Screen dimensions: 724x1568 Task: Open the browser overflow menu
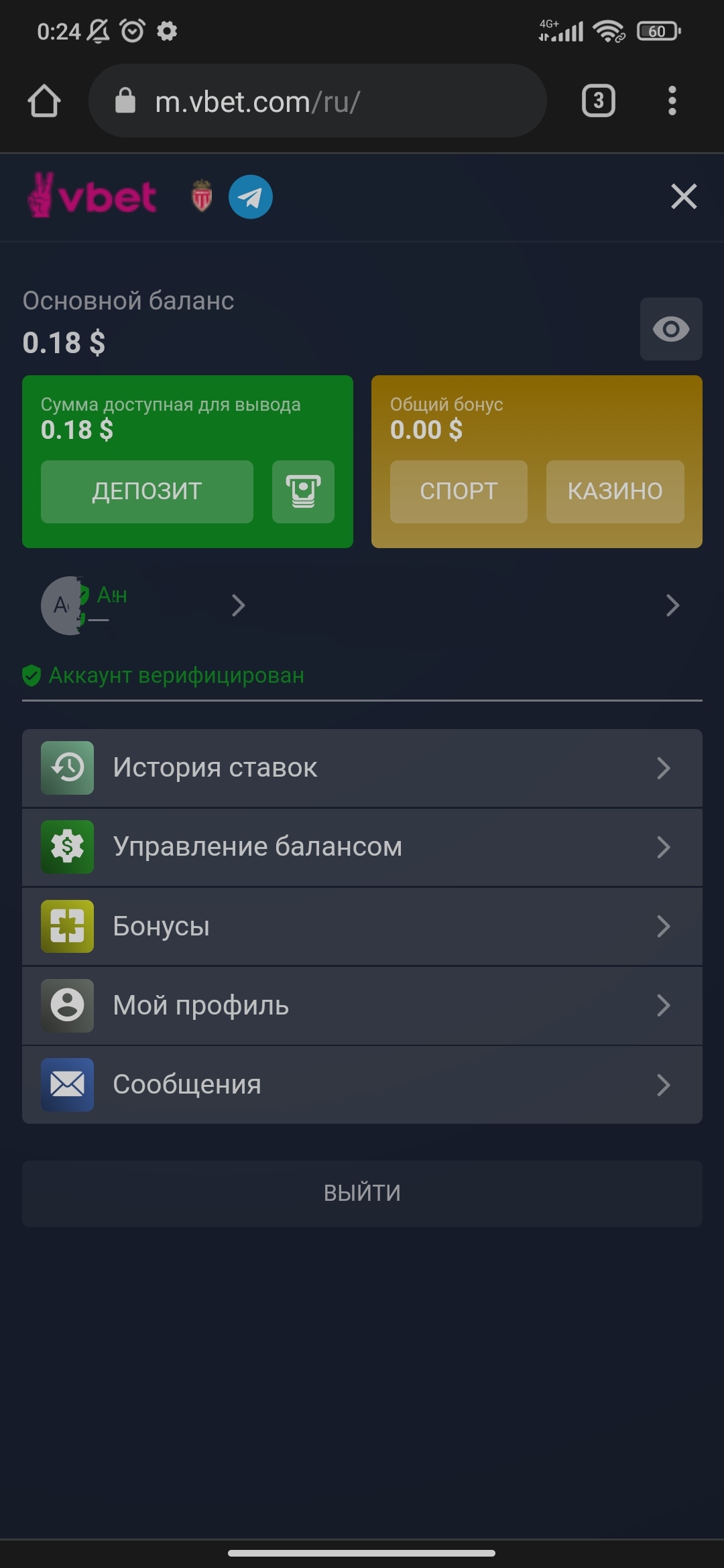click(x=672, y=101)
